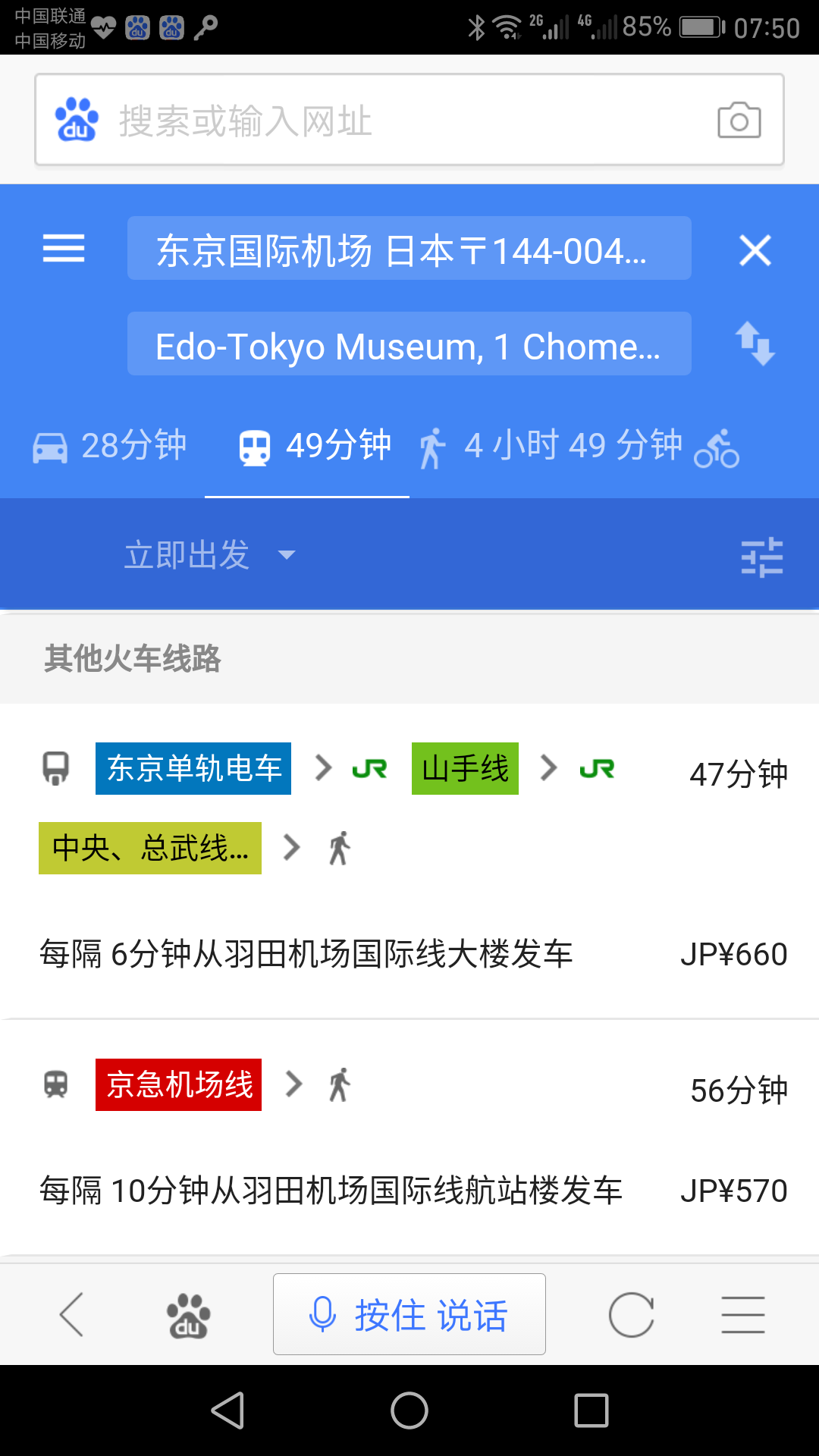Open camera search in the address bar
Image resolution: width=819 pixels, height=1456 pixels.
click(x=739, y=121)
